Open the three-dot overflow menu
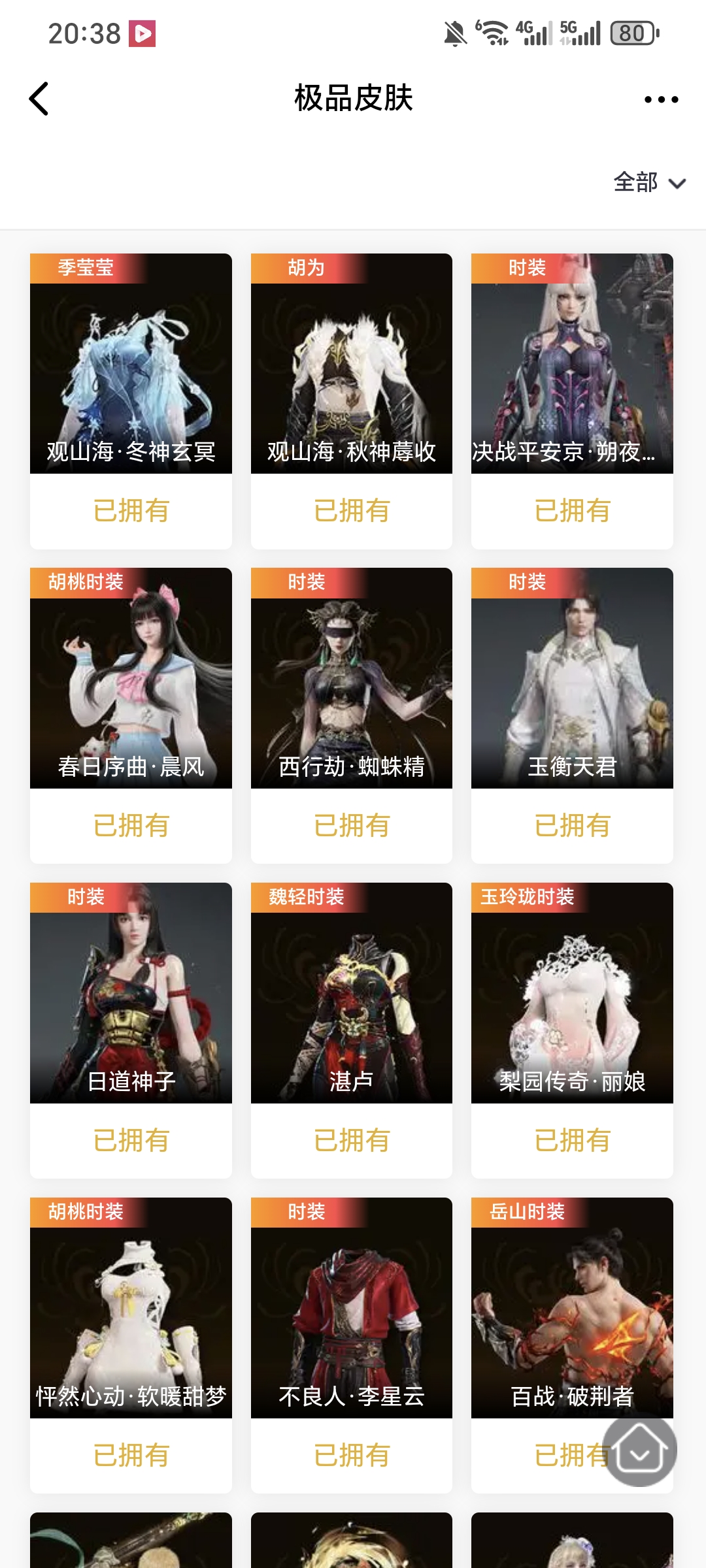This screenshot has width=706, height=1568. click(661, 99)
